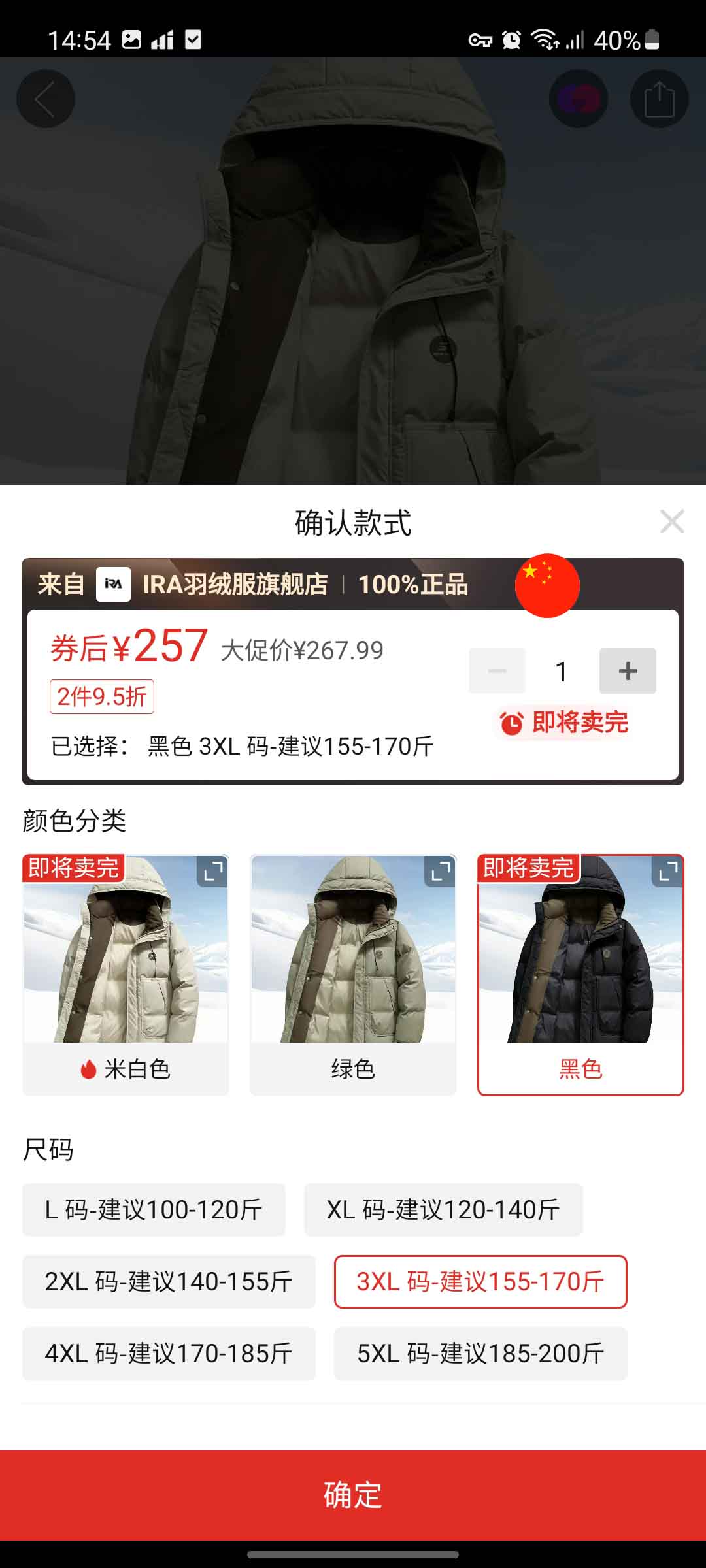Choose size XL 码-建议120-140斤

click(443, 1210)
